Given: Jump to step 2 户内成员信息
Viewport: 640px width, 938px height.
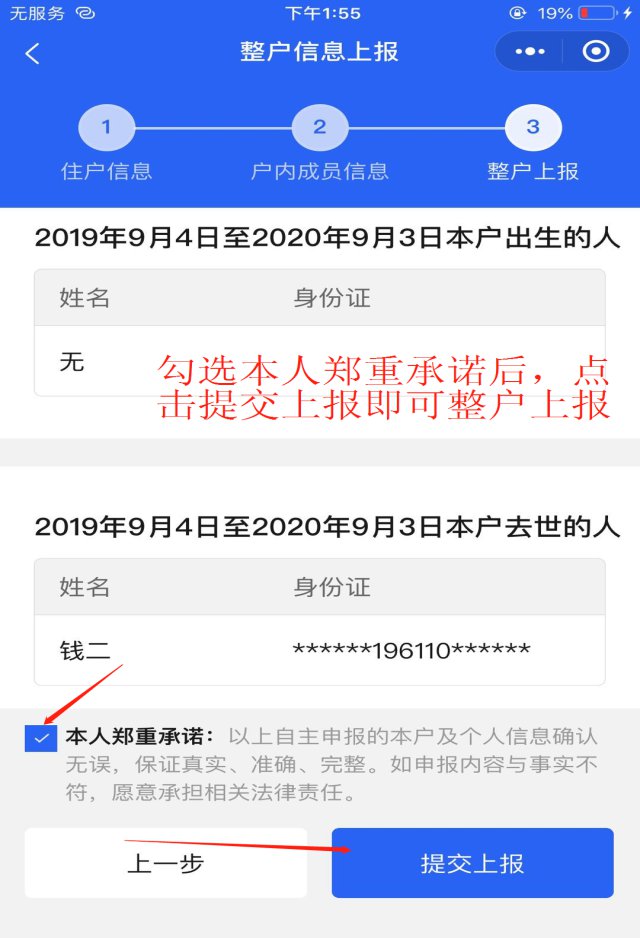Looking at the screenshot, I should coord(319,128).
